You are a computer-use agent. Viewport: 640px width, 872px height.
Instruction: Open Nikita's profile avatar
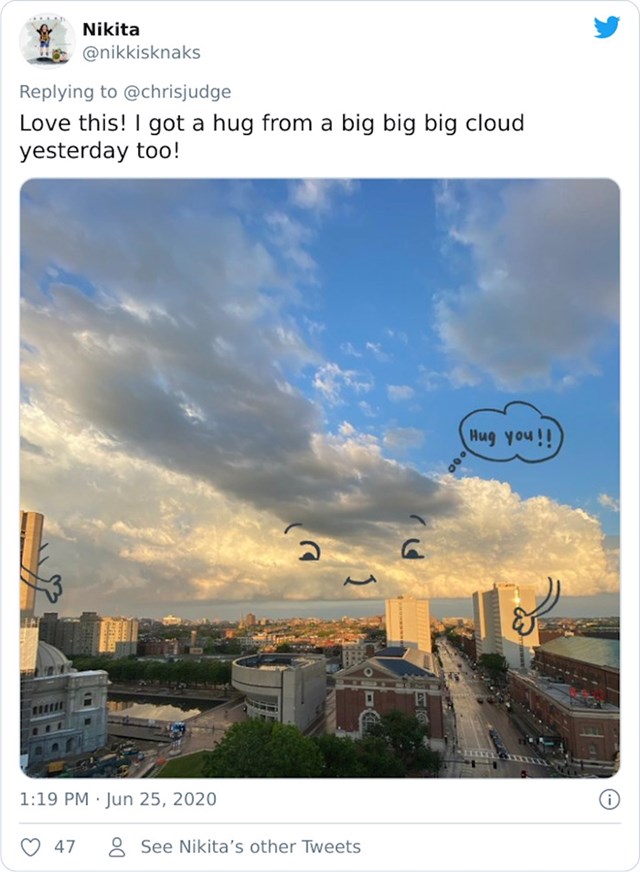click(46, 40)
